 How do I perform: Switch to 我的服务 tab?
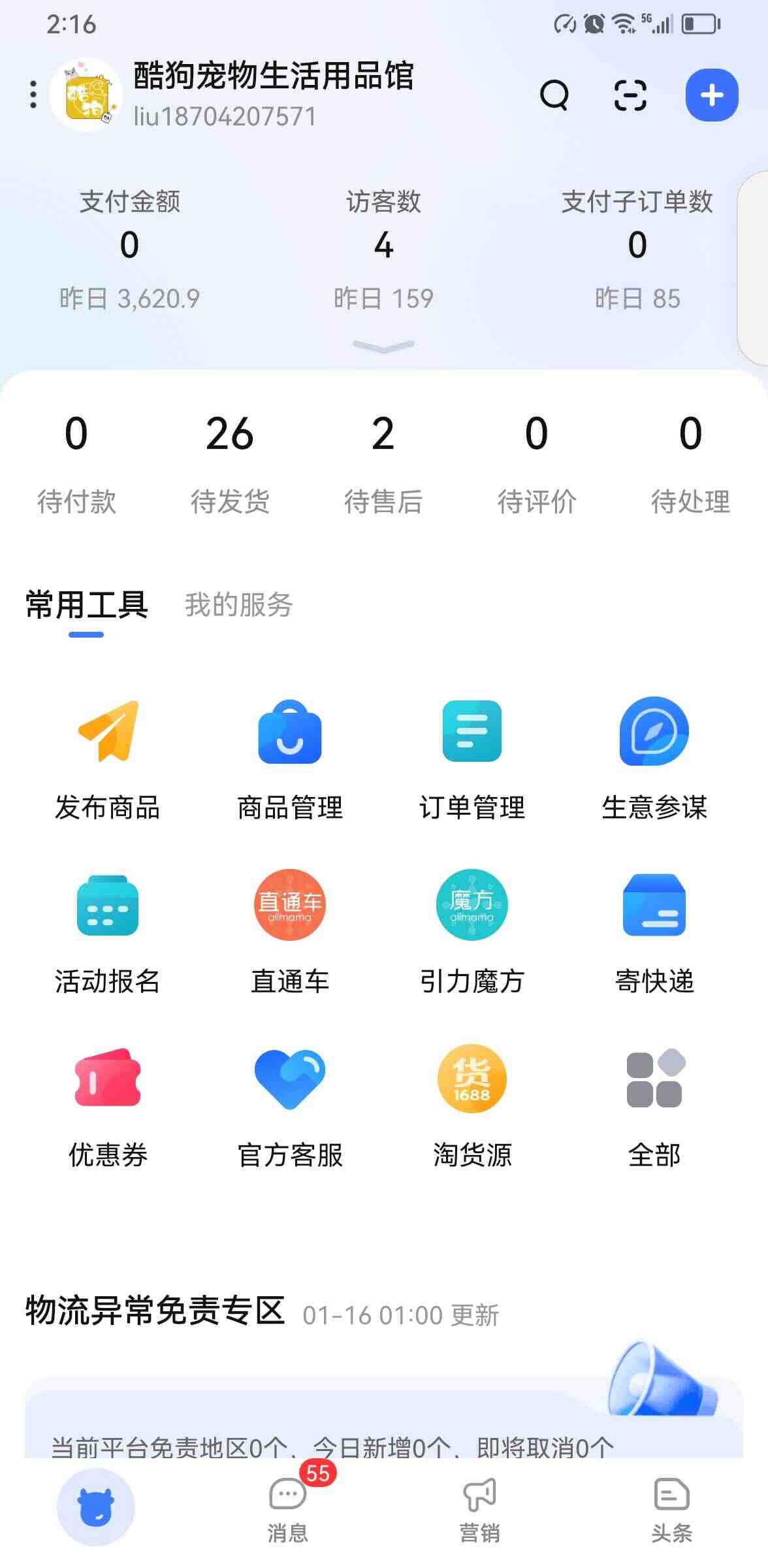point(239,604)
